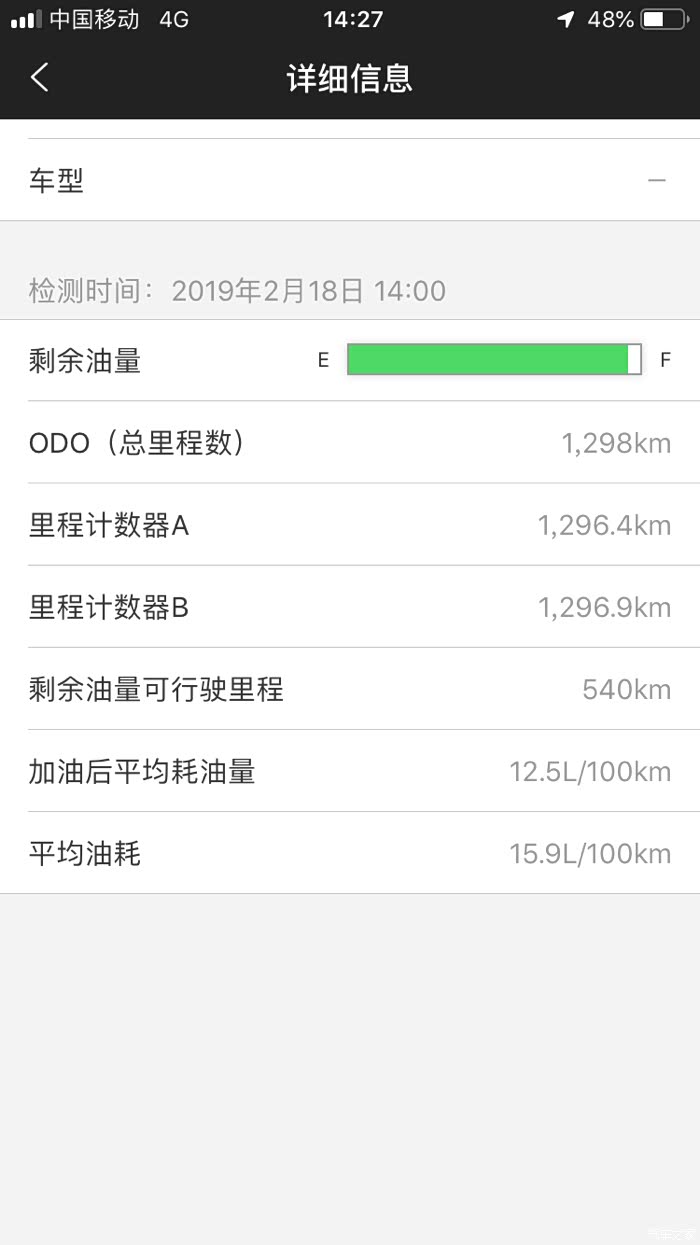Go back from the 详细信息 page
Image resolution: width=700 pixels, height=1245 pixels.
point(40,78)
